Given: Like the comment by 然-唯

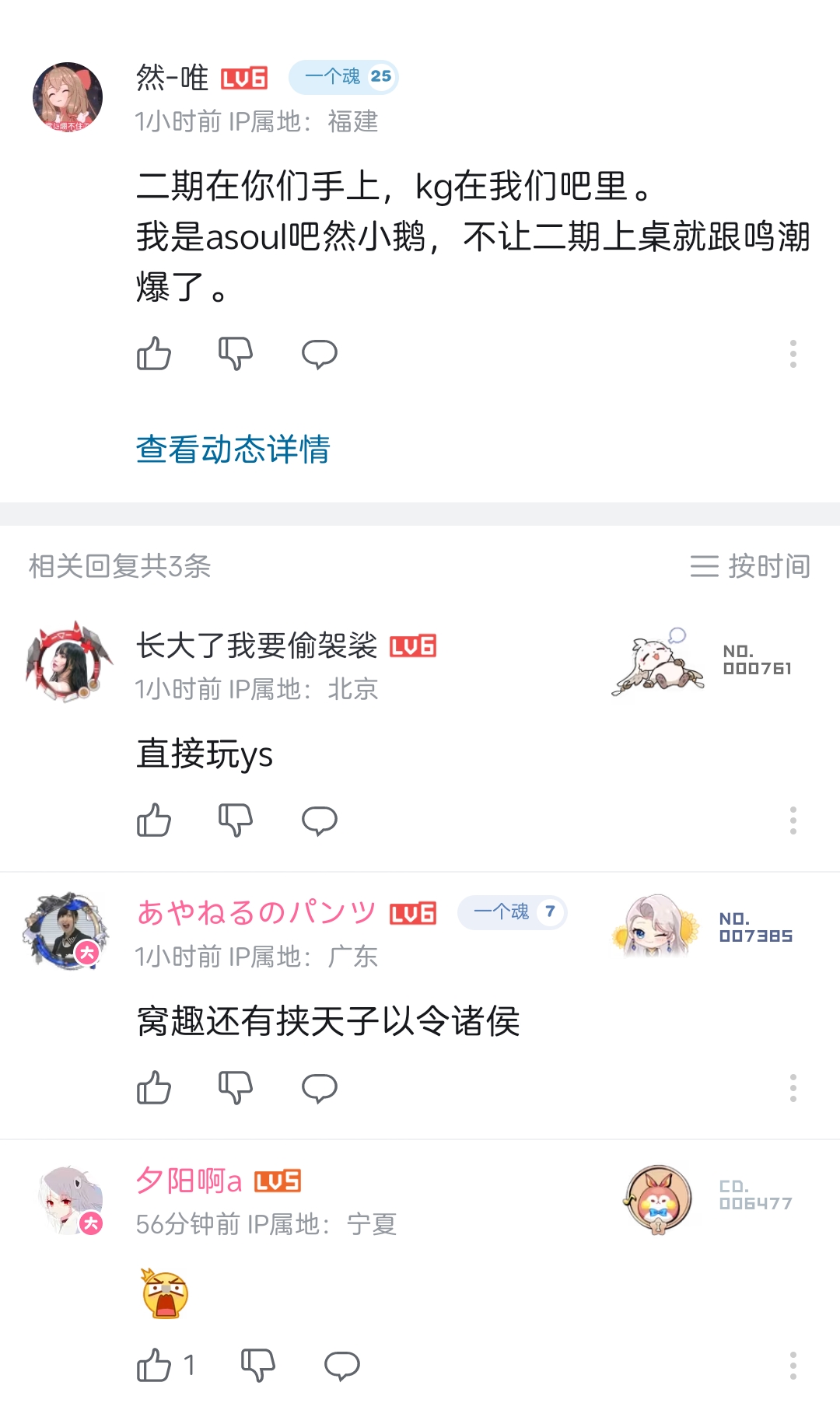Looking at the screenshot, I should [x=154, y=354].
